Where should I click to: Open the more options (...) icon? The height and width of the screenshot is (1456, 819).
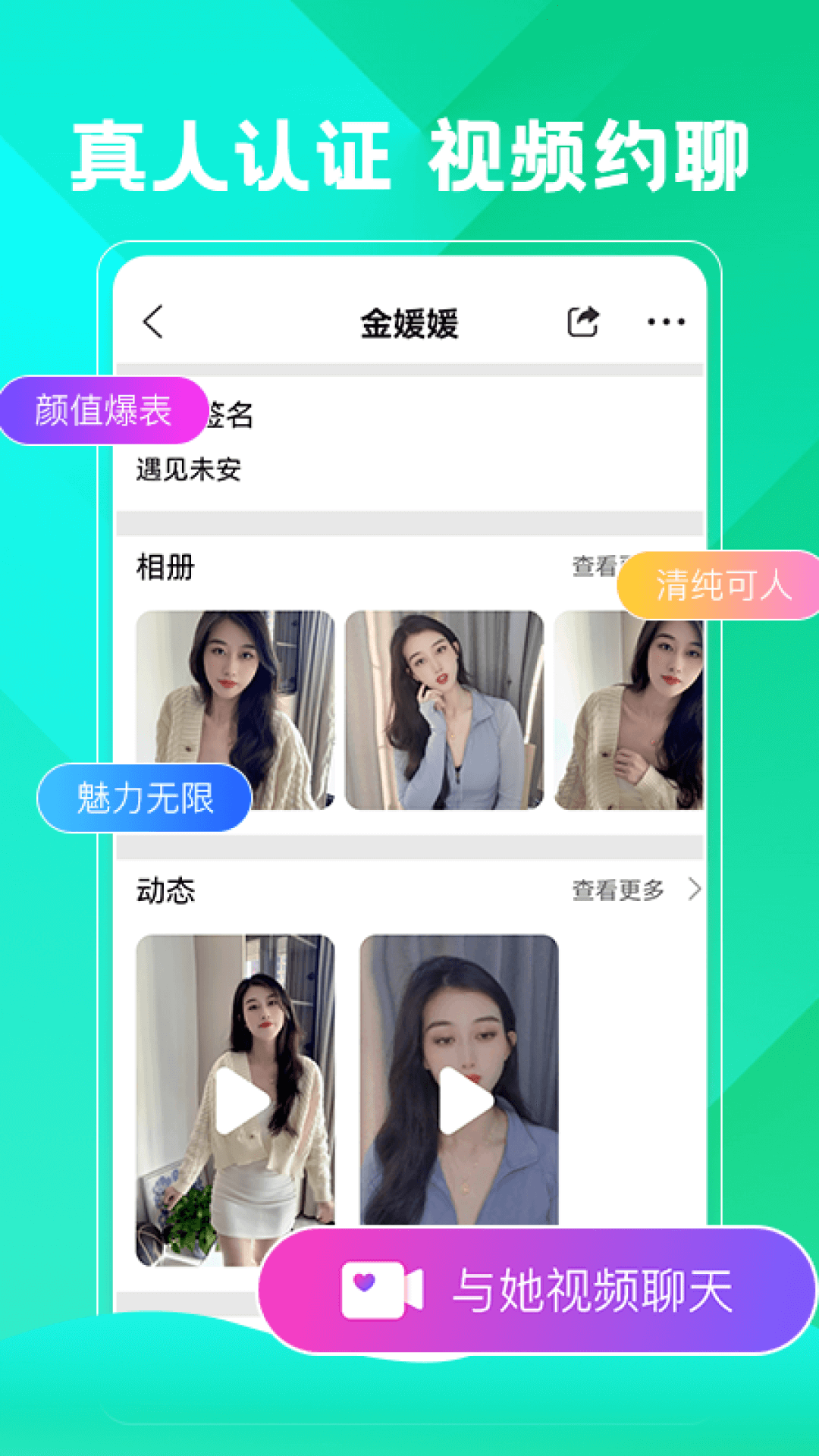pyautogui.click(x=665, y=322)
